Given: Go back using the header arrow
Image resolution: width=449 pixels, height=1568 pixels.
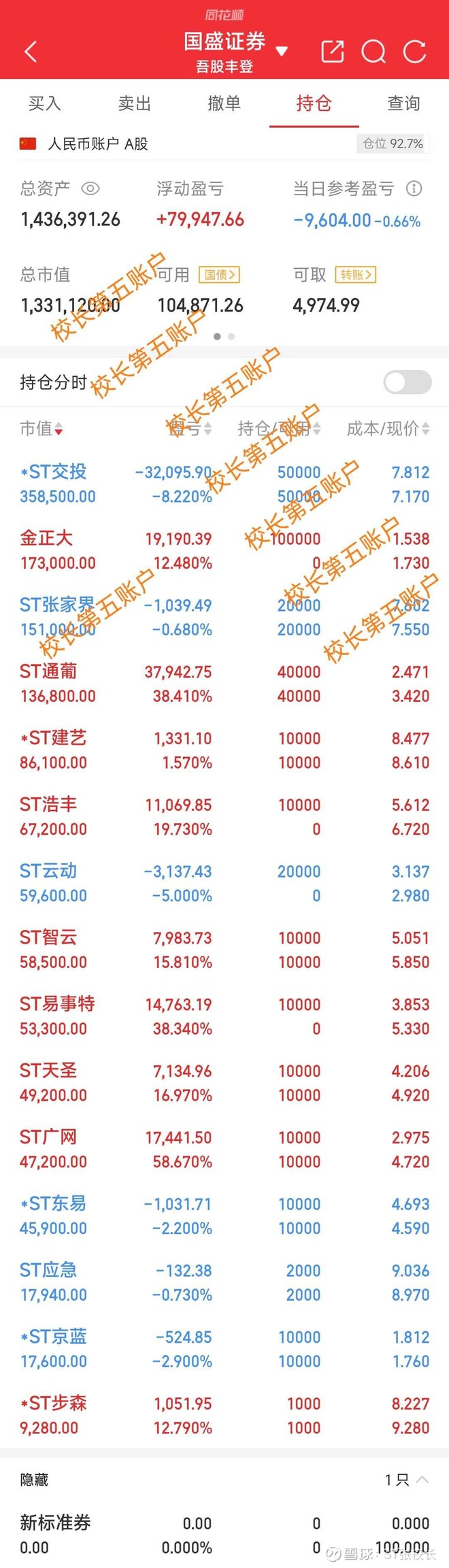Looking at the screenshot, I should pos(31,52).
